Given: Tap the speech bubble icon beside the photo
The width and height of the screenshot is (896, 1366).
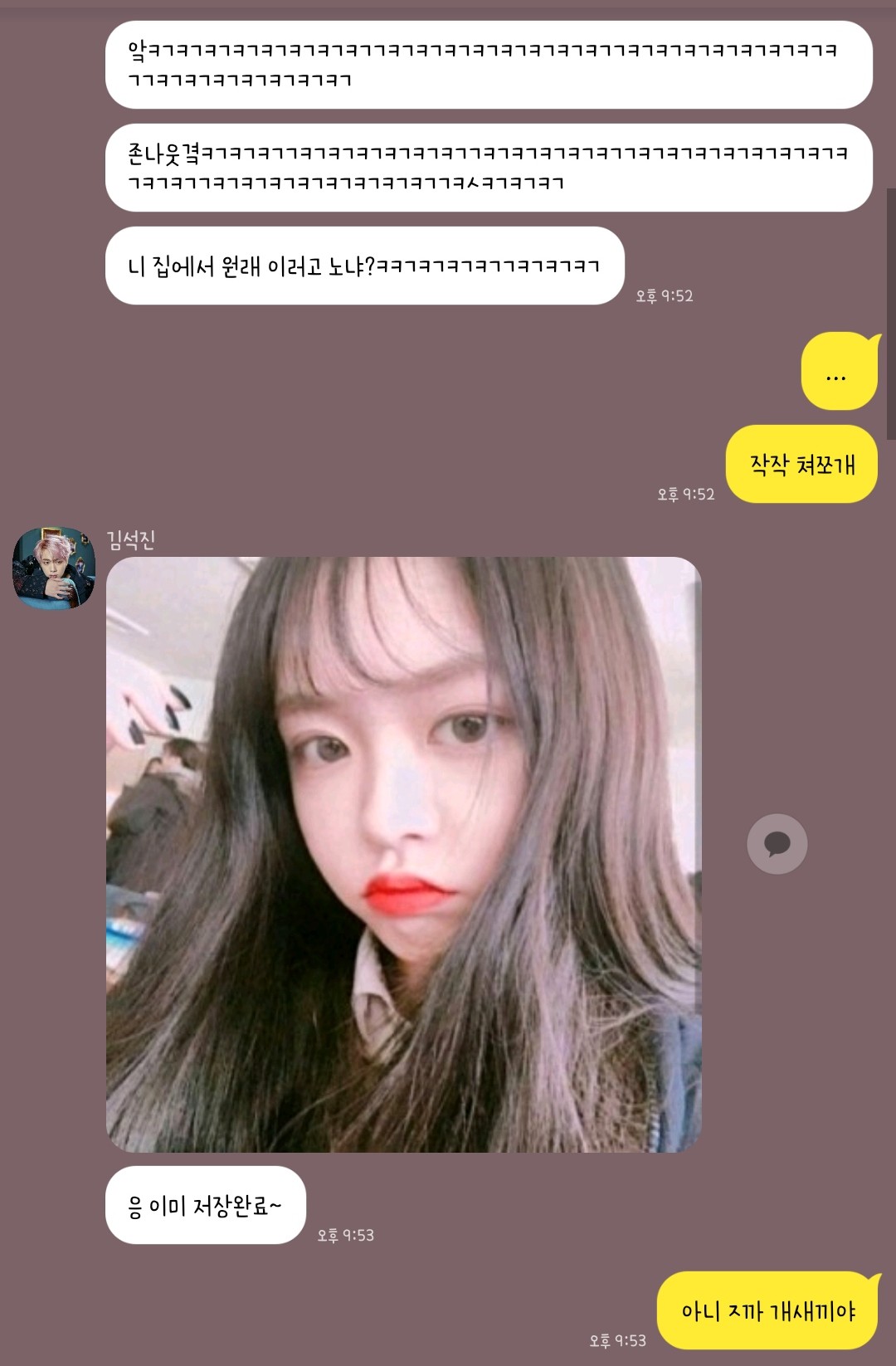Looking at the screenshot, I should tap(777, 844).
